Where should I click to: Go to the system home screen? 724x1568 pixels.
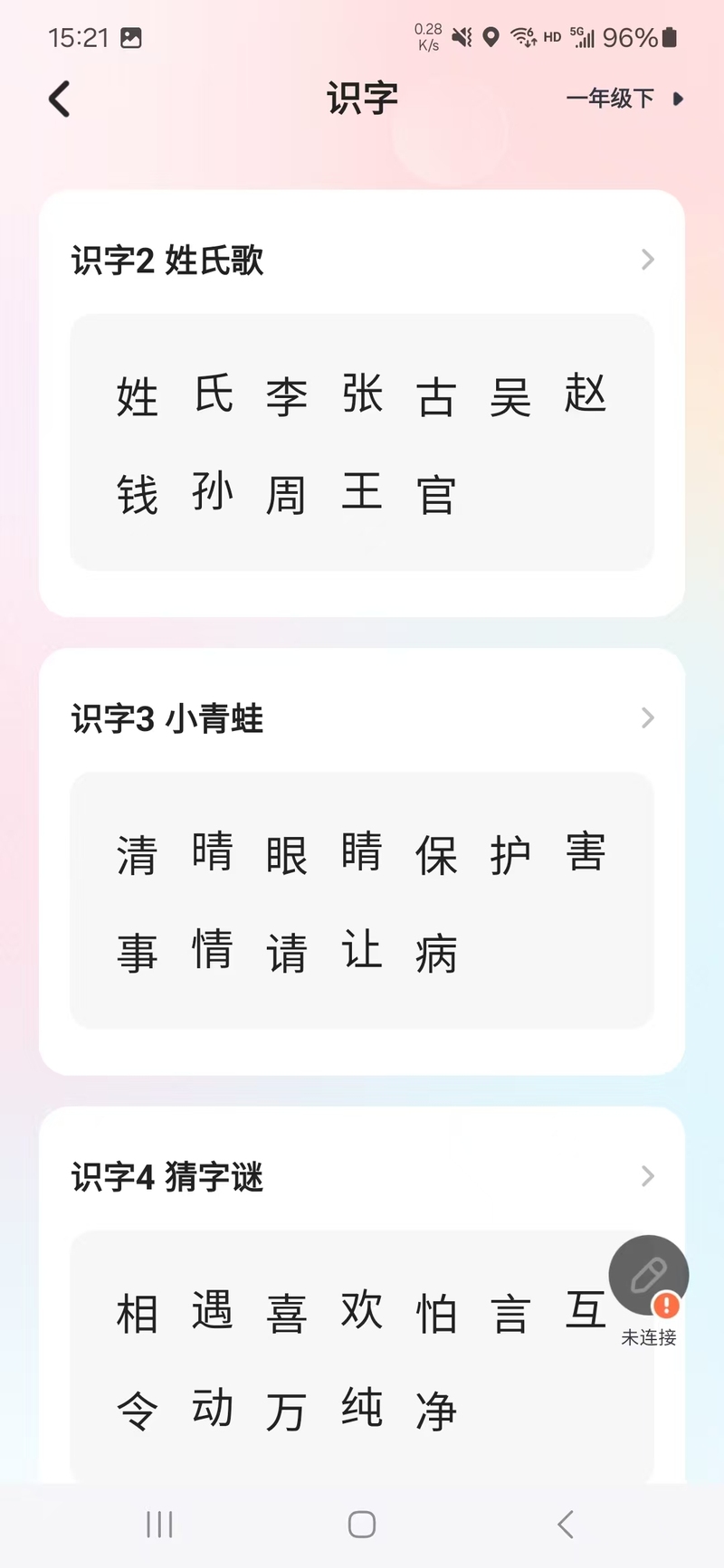(362, 1525)
